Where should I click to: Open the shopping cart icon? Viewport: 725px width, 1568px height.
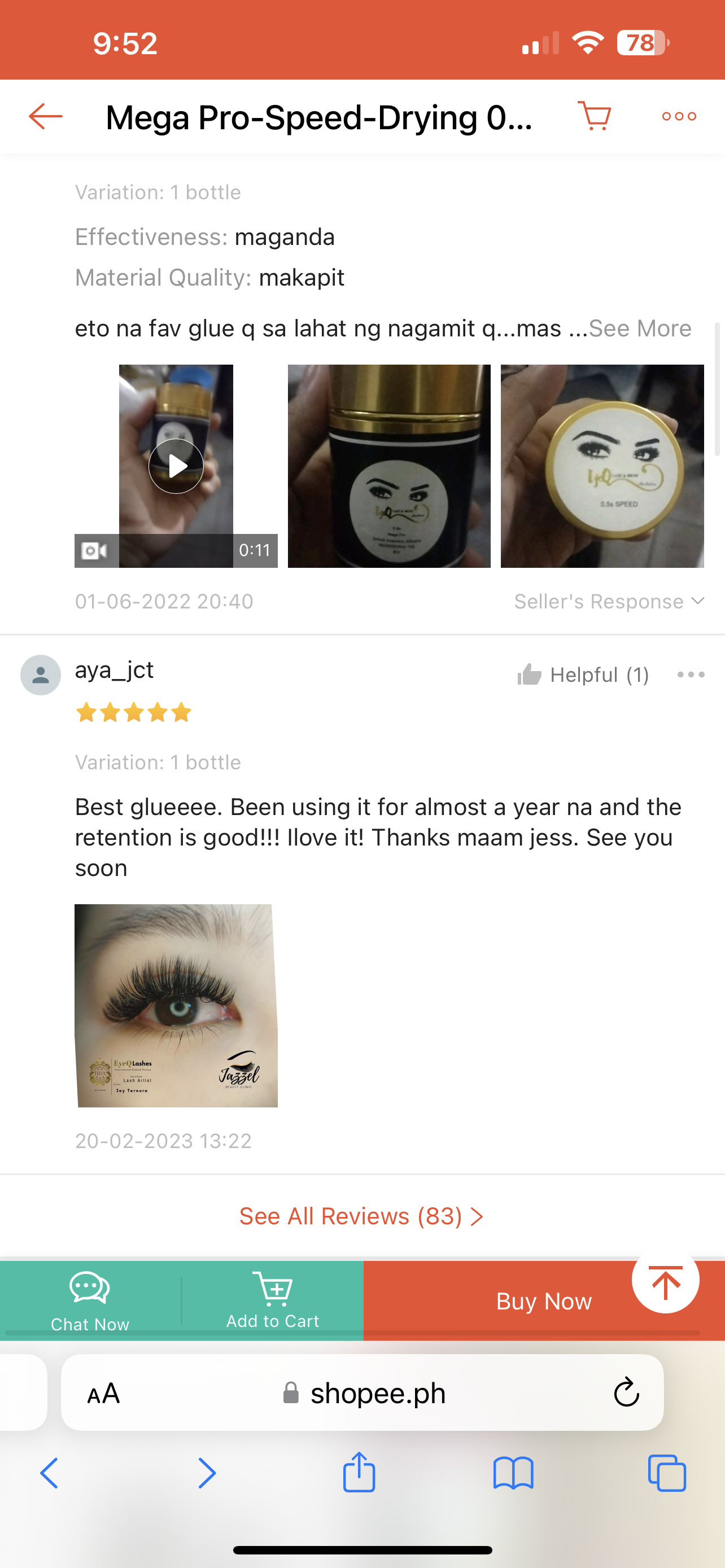tap(595, 116)
